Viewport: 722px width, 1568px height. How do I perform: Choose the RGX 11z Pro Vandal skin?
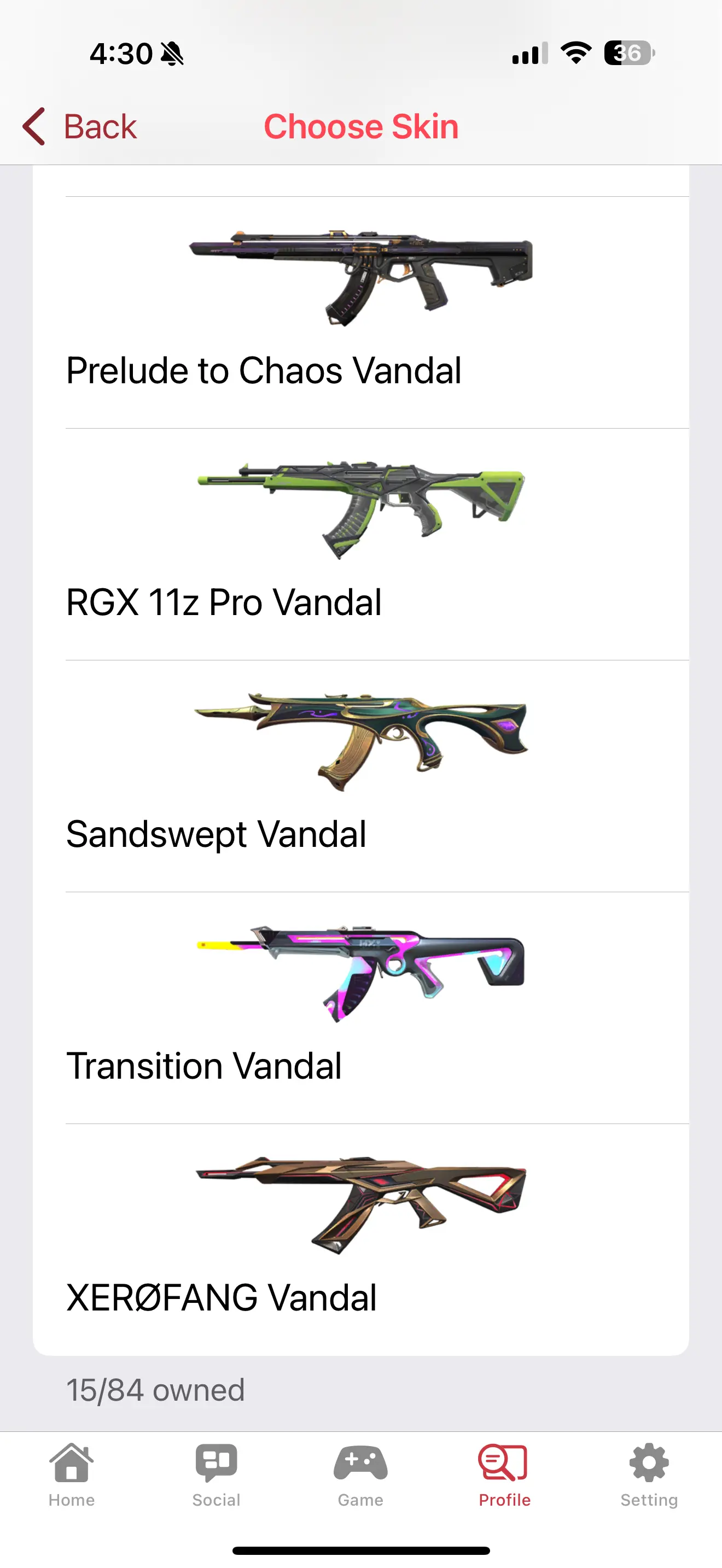pyautogui.click(x=360, y=544)
